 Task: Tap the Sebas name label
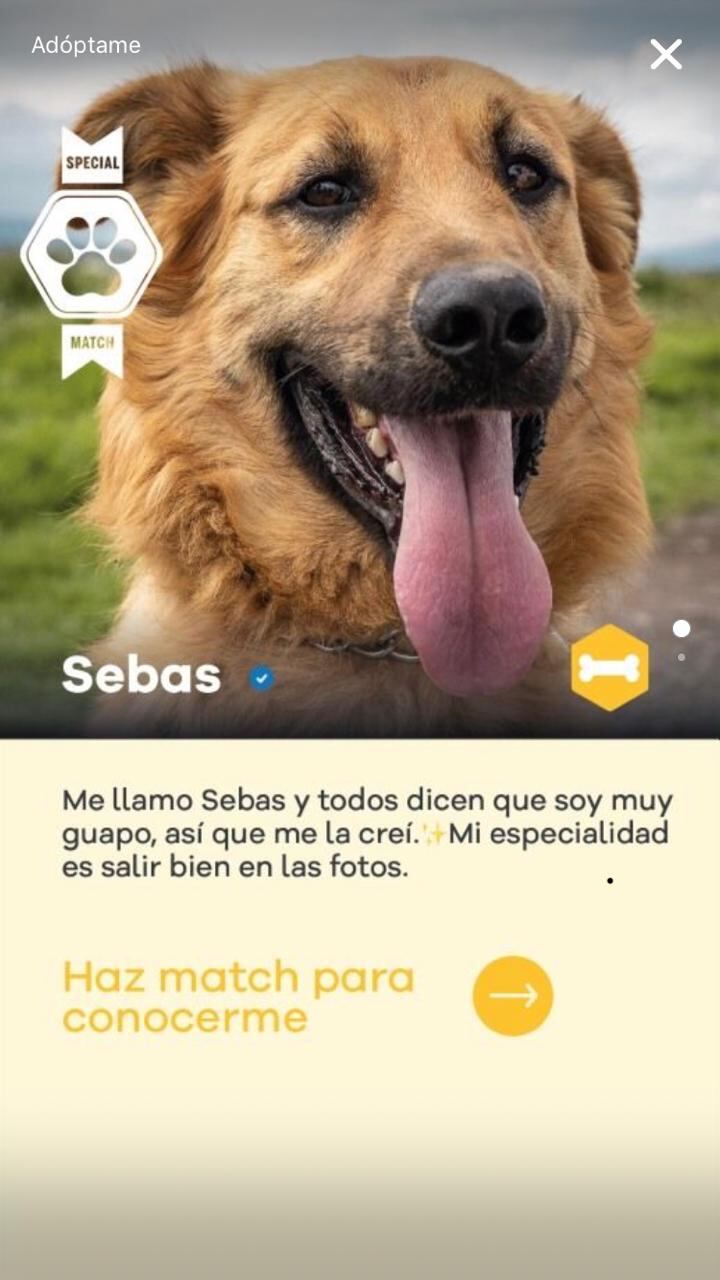(x=140, y=677)
